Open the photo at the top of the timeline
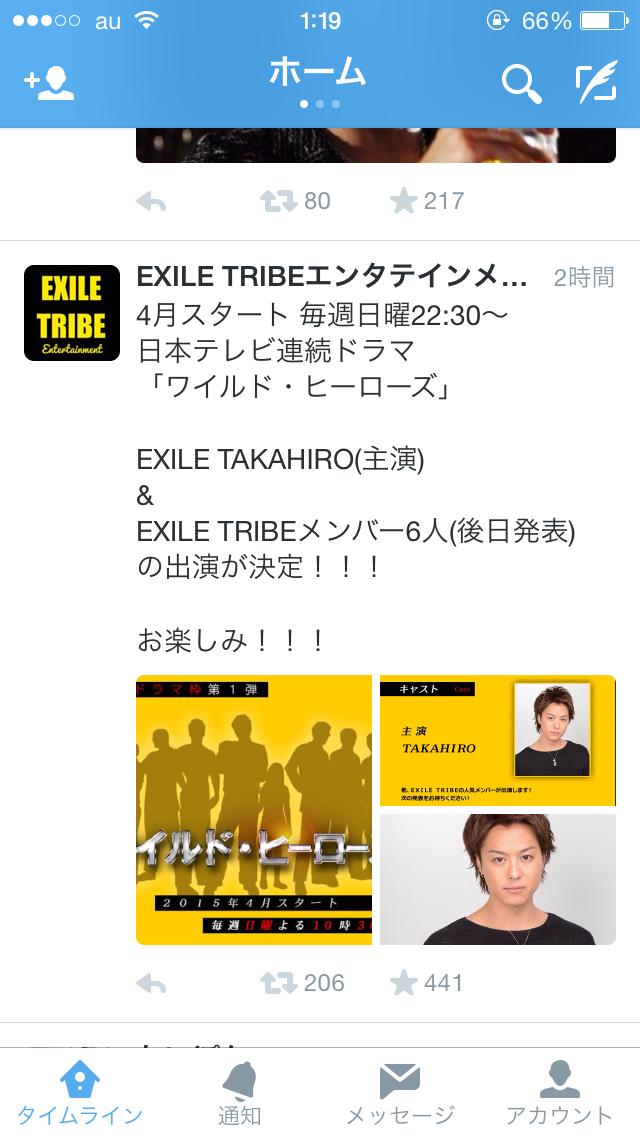 click(375, 146)
